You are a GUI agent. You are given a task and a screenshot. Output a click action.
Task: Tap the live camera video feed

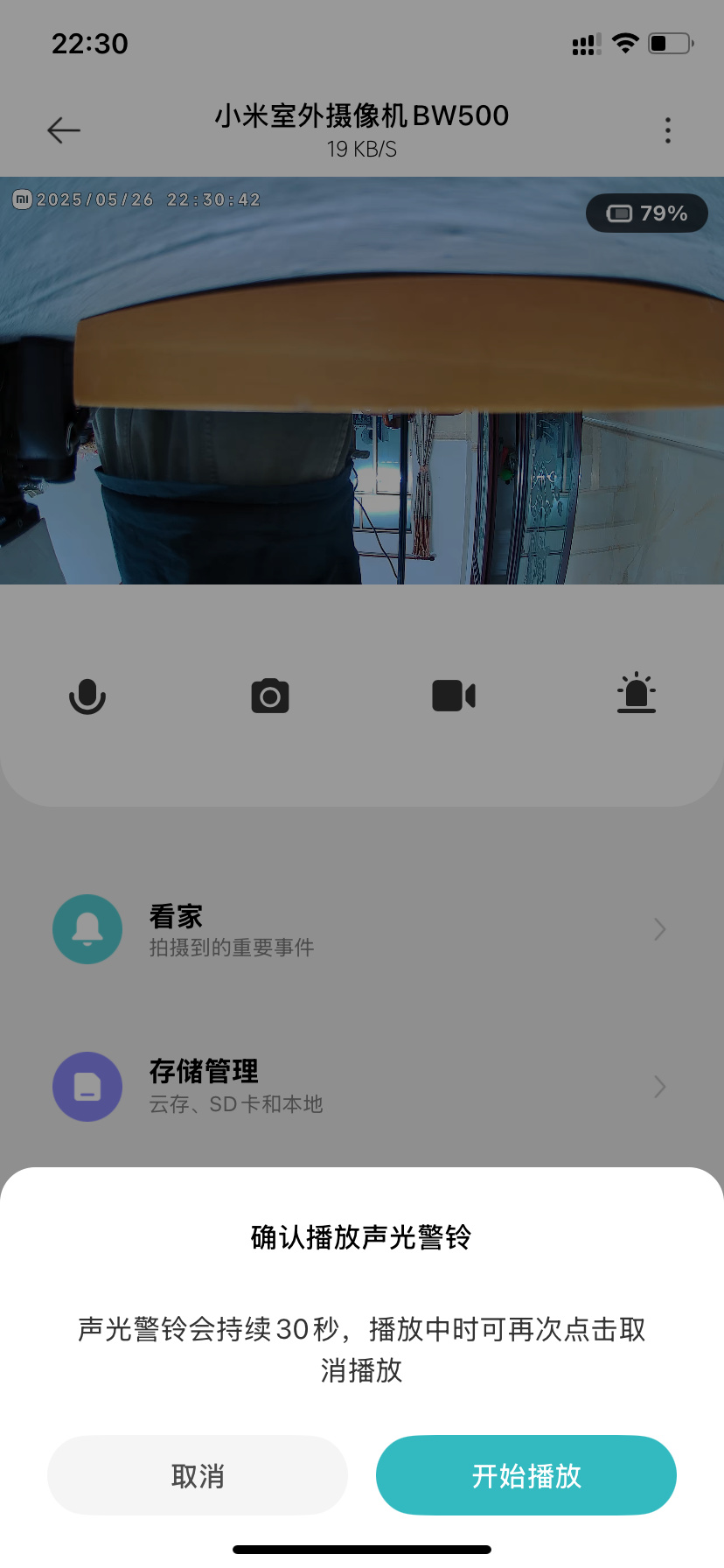tap(362, 381)
